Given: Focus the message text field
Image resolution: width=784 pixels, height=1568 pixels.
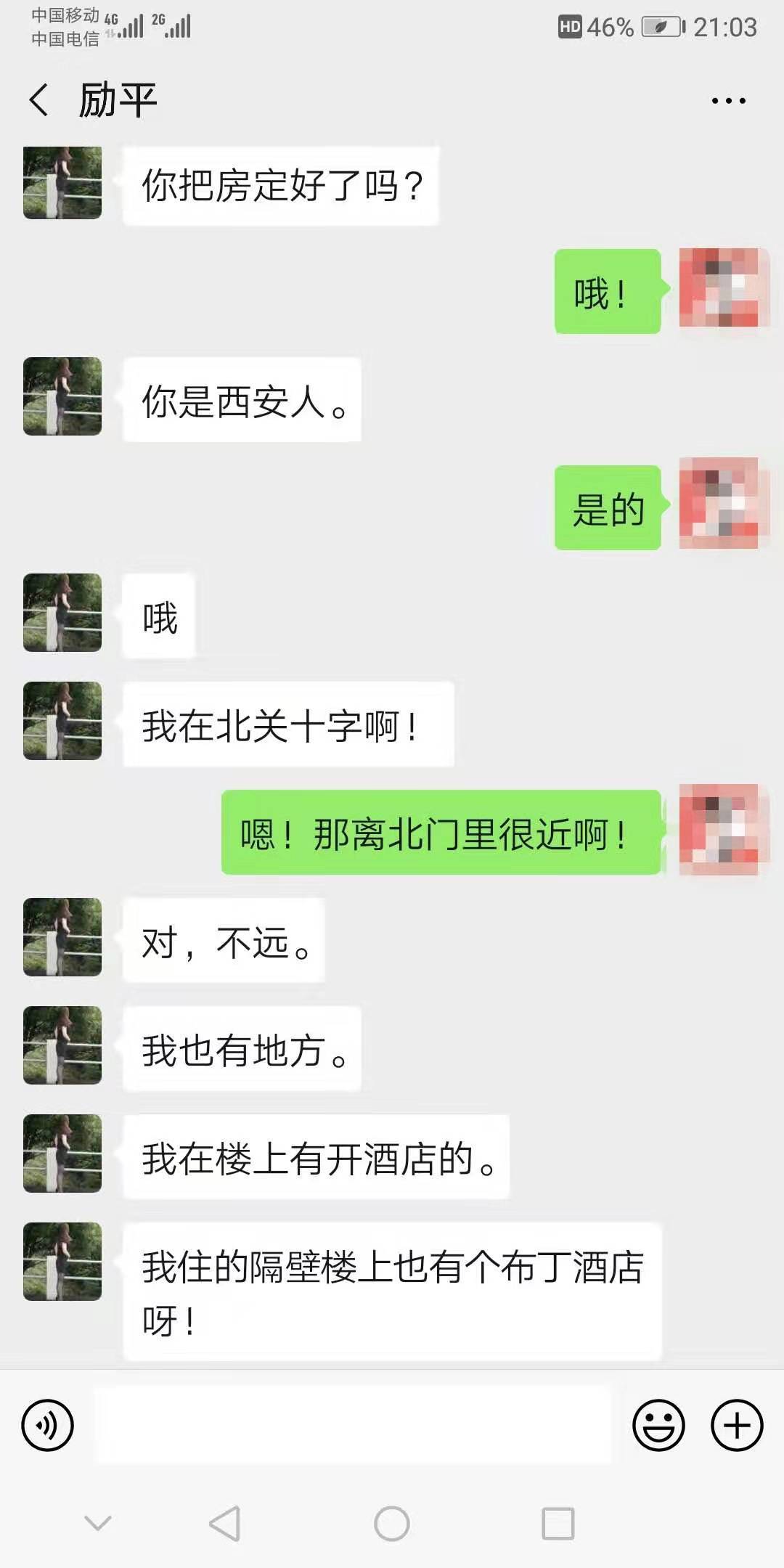Looking at the screenshot, I should tap(352, 1425).
